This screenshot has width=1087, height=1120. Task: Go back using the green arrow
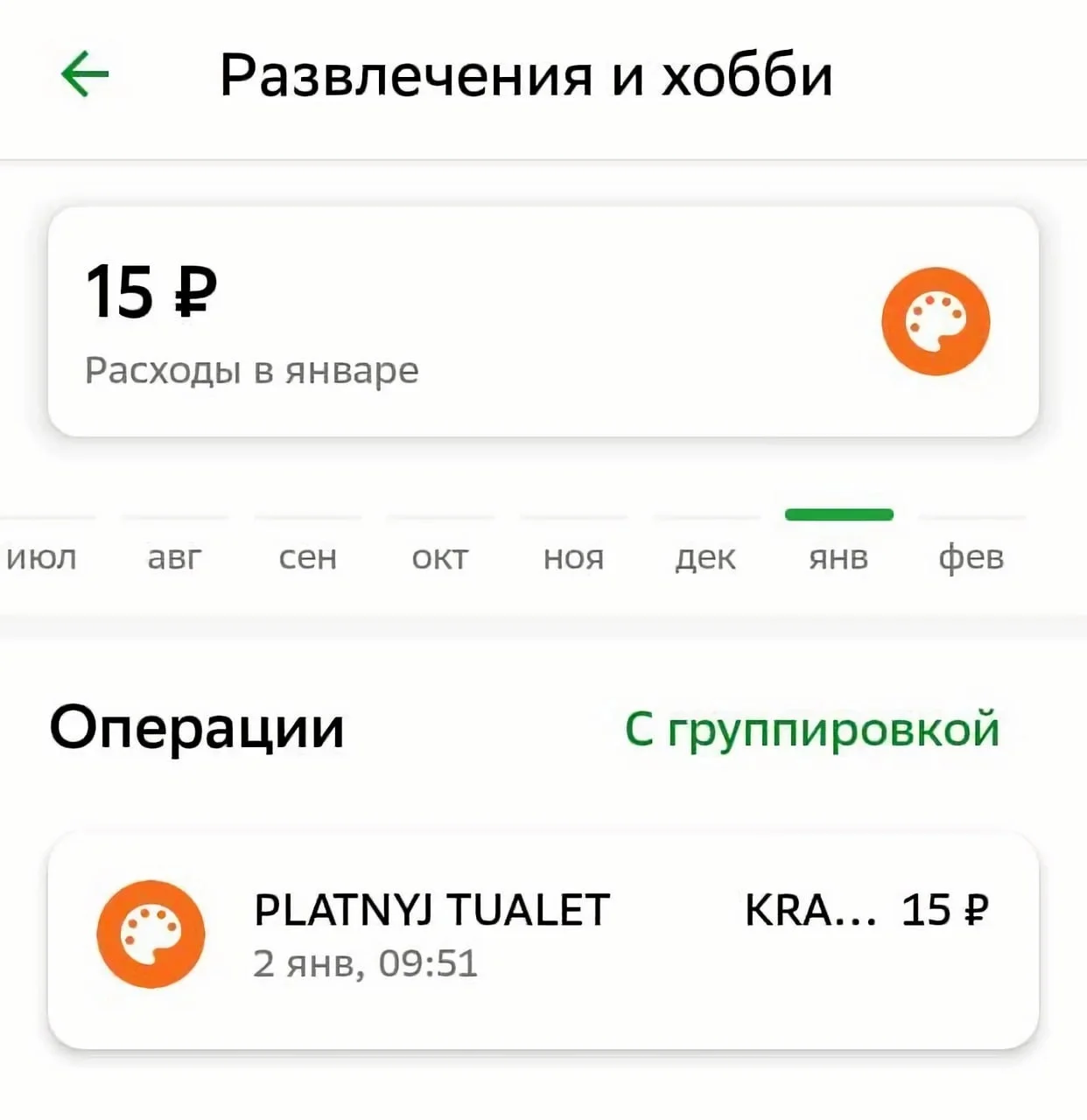pos(85,74)
